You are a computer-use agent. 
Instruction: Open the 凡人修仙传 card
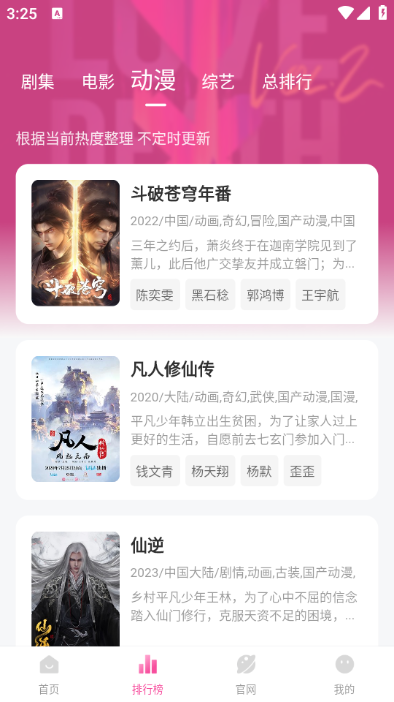coord(197,419)
